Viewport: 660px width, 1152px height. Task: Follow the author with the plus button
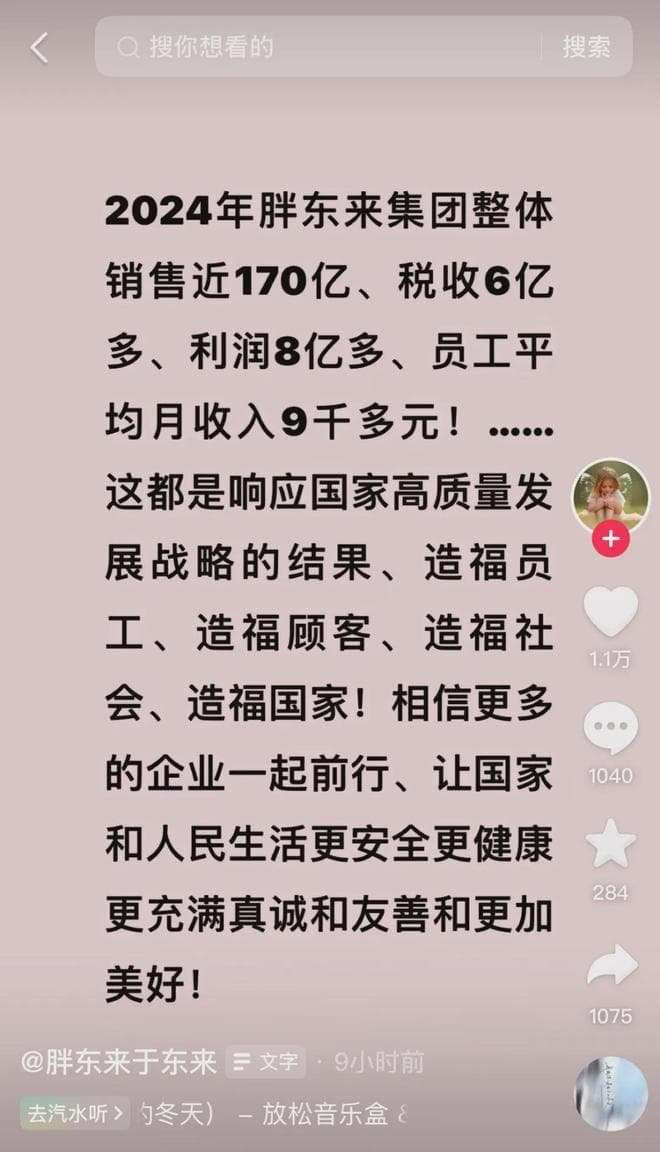pos(610,540)
